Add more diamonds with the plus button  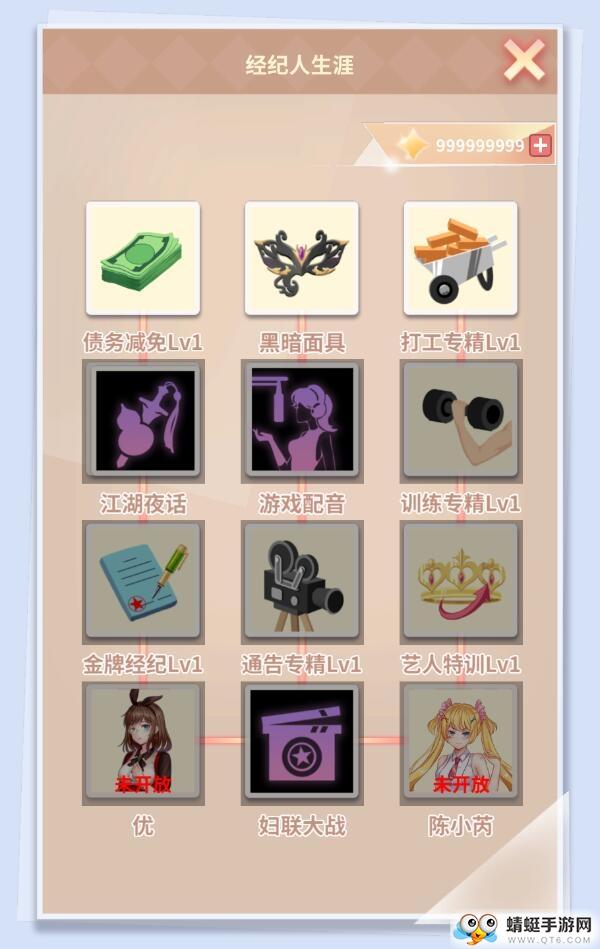tap(541, 146)
